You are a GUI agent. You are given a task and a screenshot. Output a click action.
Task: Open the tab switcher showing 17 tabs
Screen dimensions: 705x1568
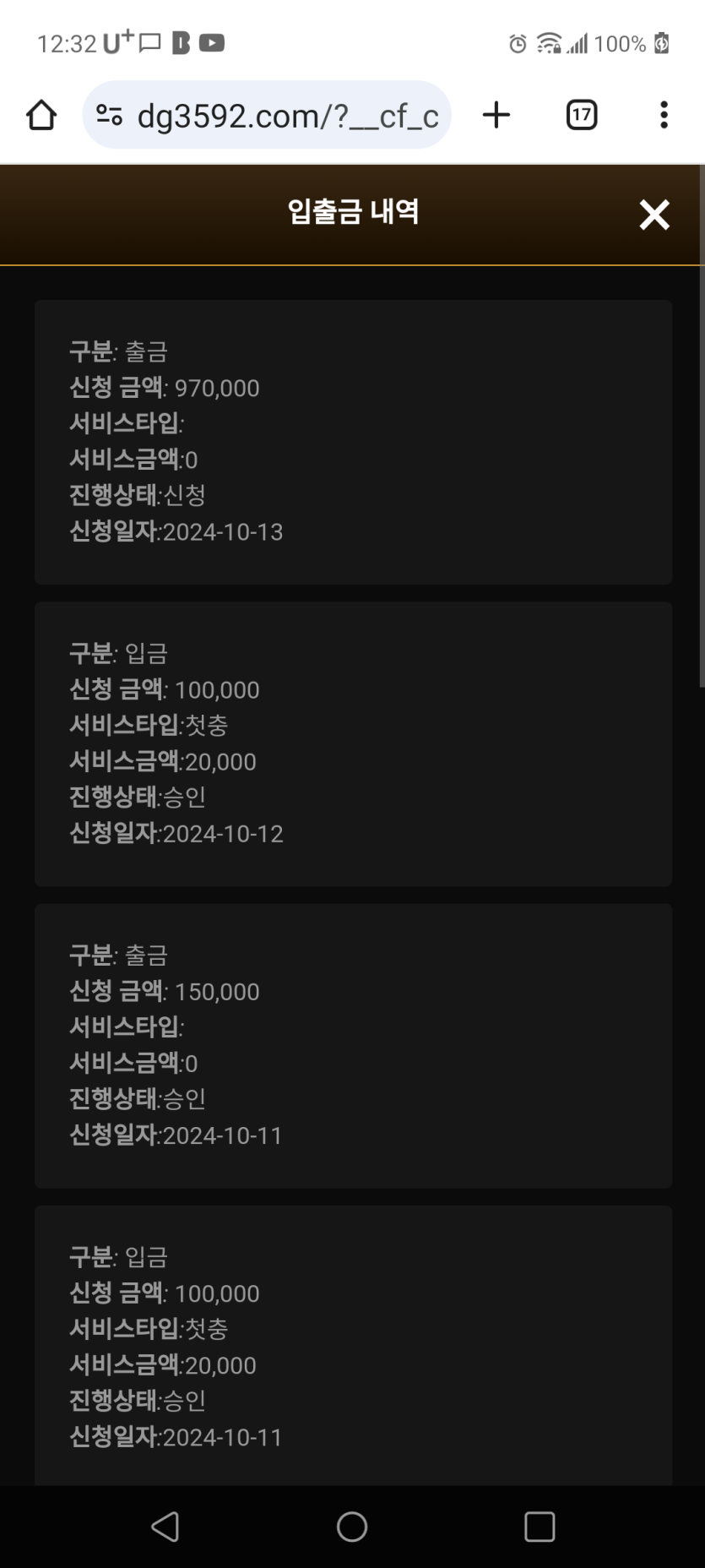coord(581,115)
